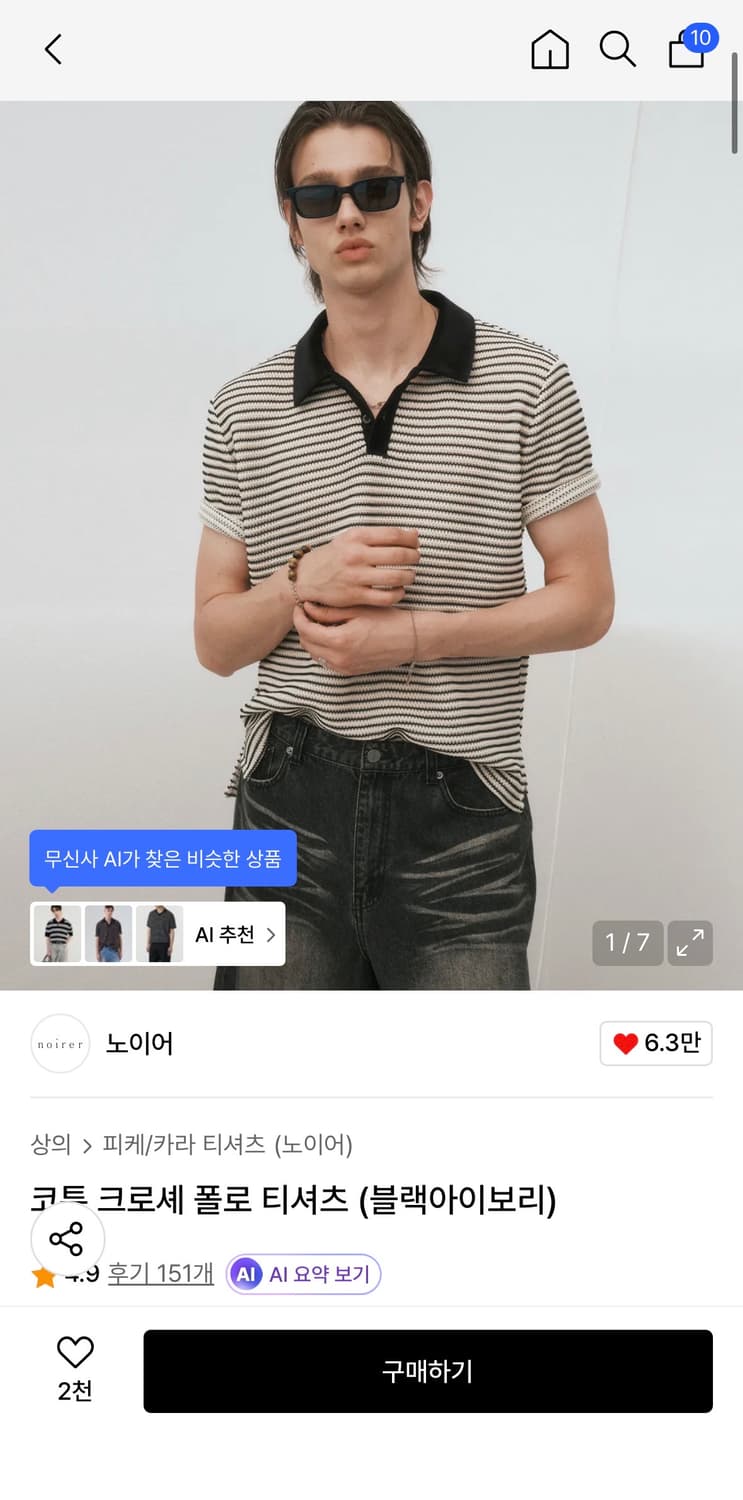This screenshot has height=1500, width=743.
Task: Tap the 구매하기 purchase button
Action: (x=428, y=1371)
